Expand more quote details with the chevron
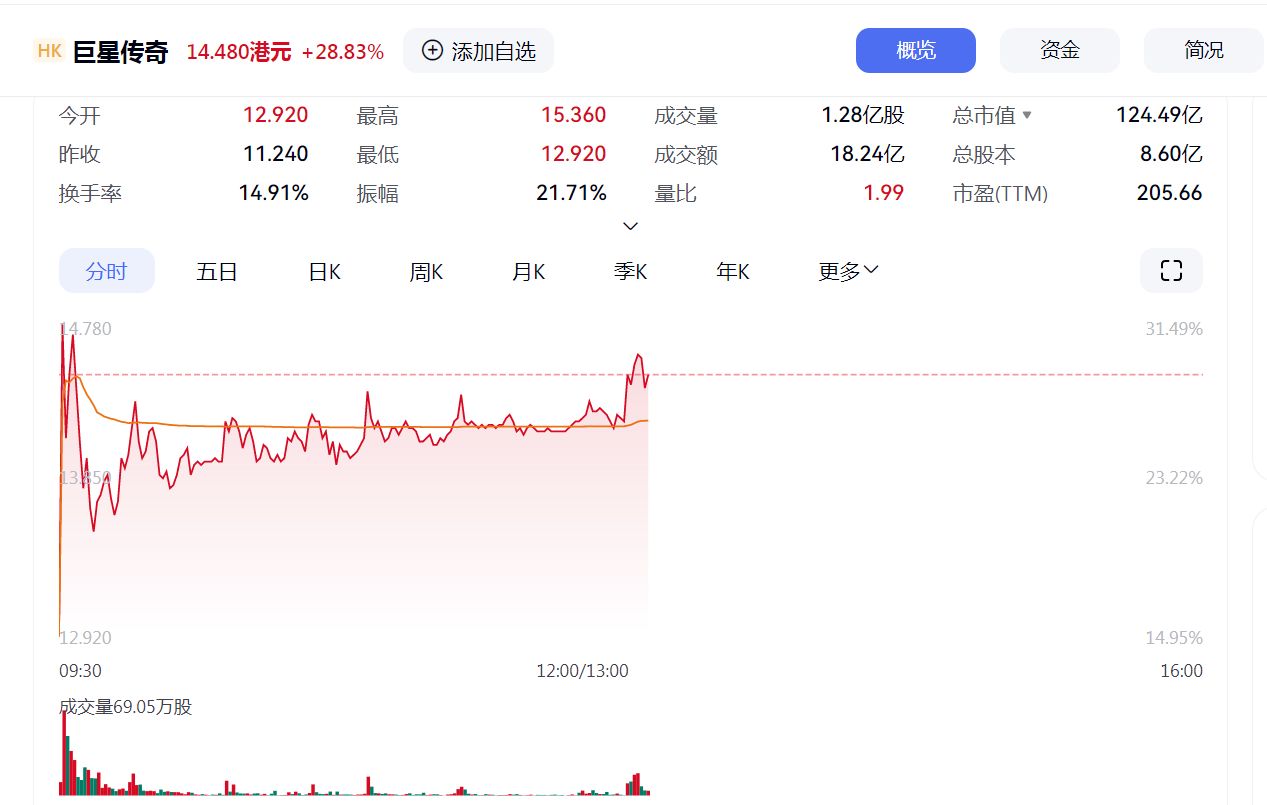This screenshot has height=805, width=1267. 630,226
